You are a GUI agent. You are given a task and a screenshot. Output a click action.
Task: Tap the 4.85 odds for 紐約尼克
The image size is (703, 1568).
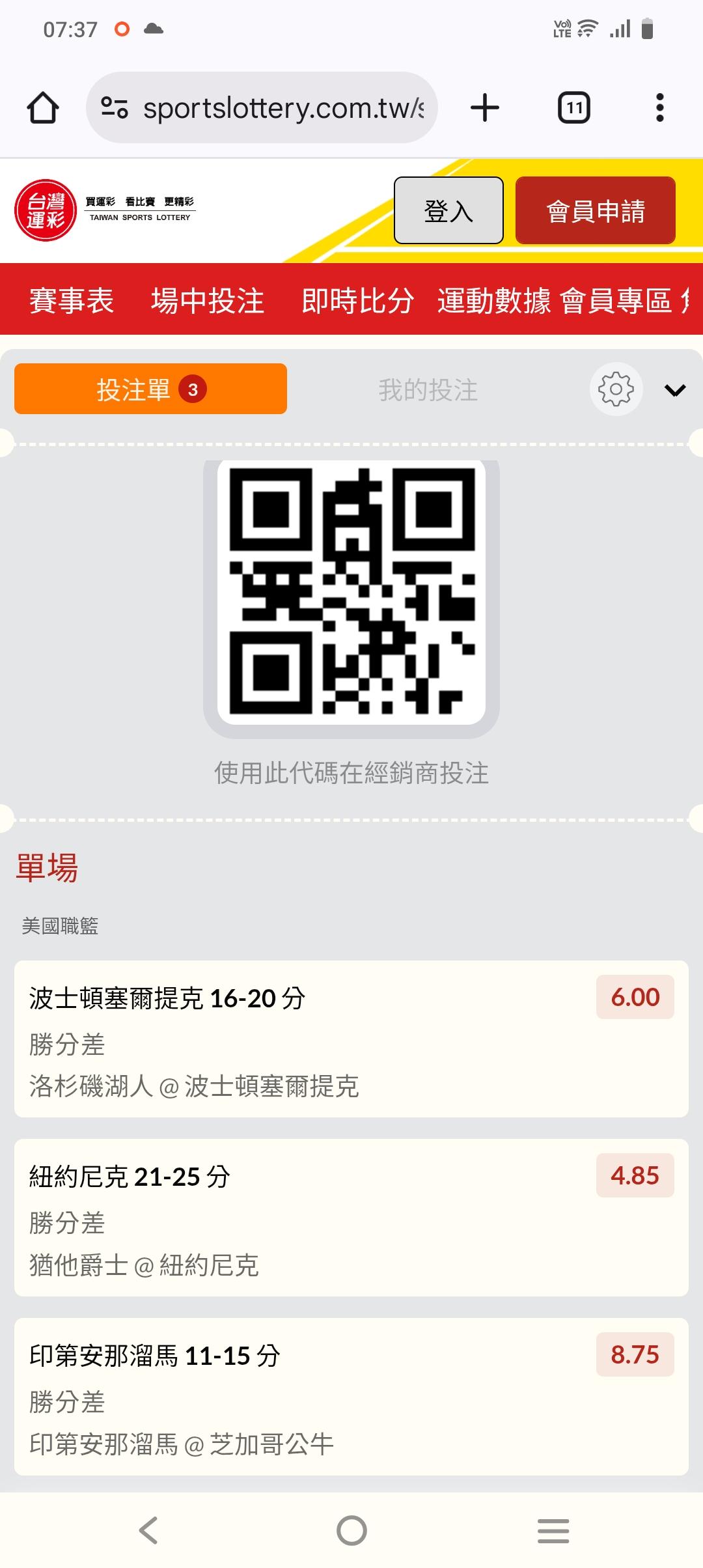(x=635, y=1175)
